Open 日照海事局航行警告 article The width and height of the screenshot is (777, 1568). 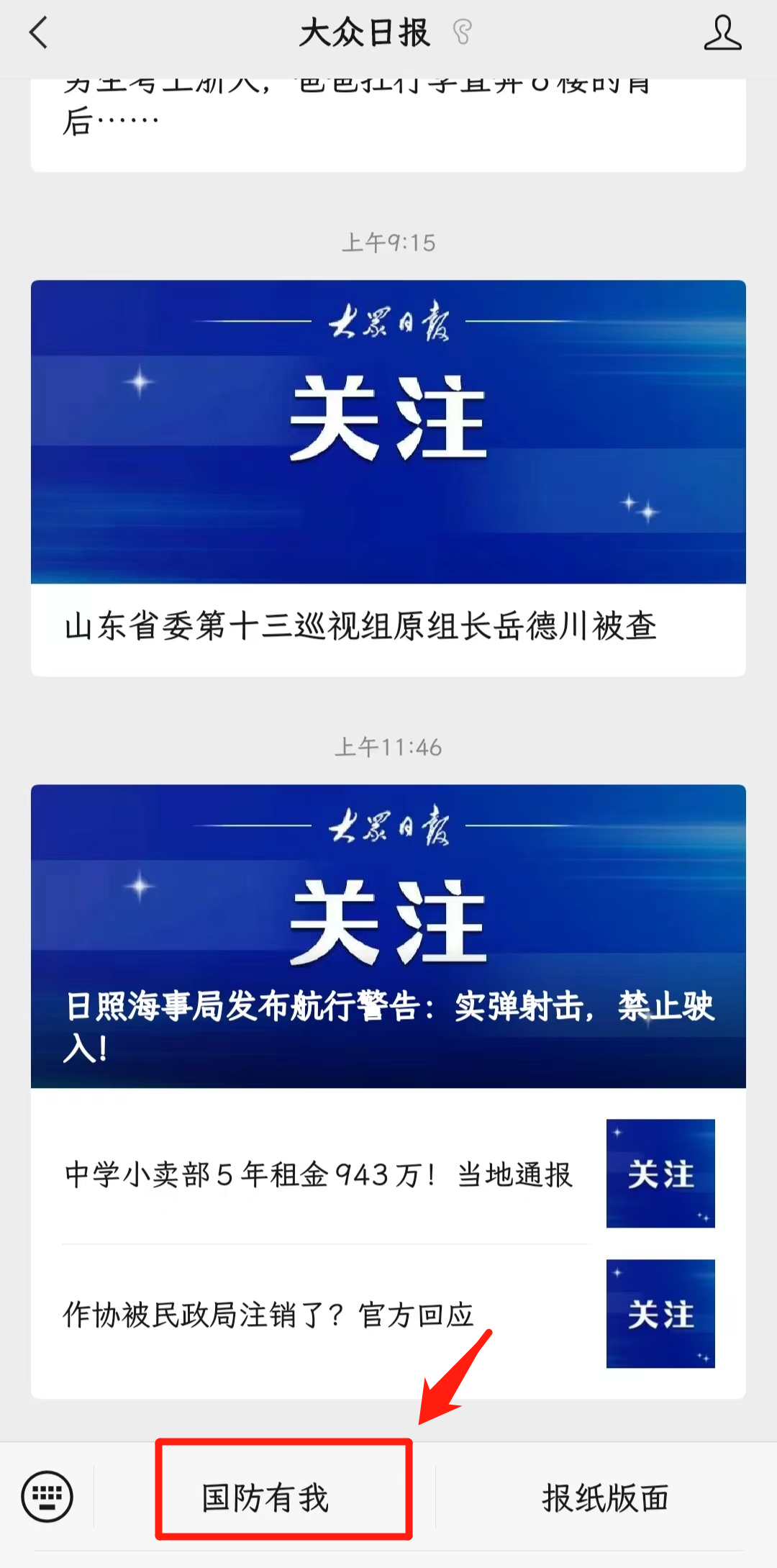click(388, 935)
